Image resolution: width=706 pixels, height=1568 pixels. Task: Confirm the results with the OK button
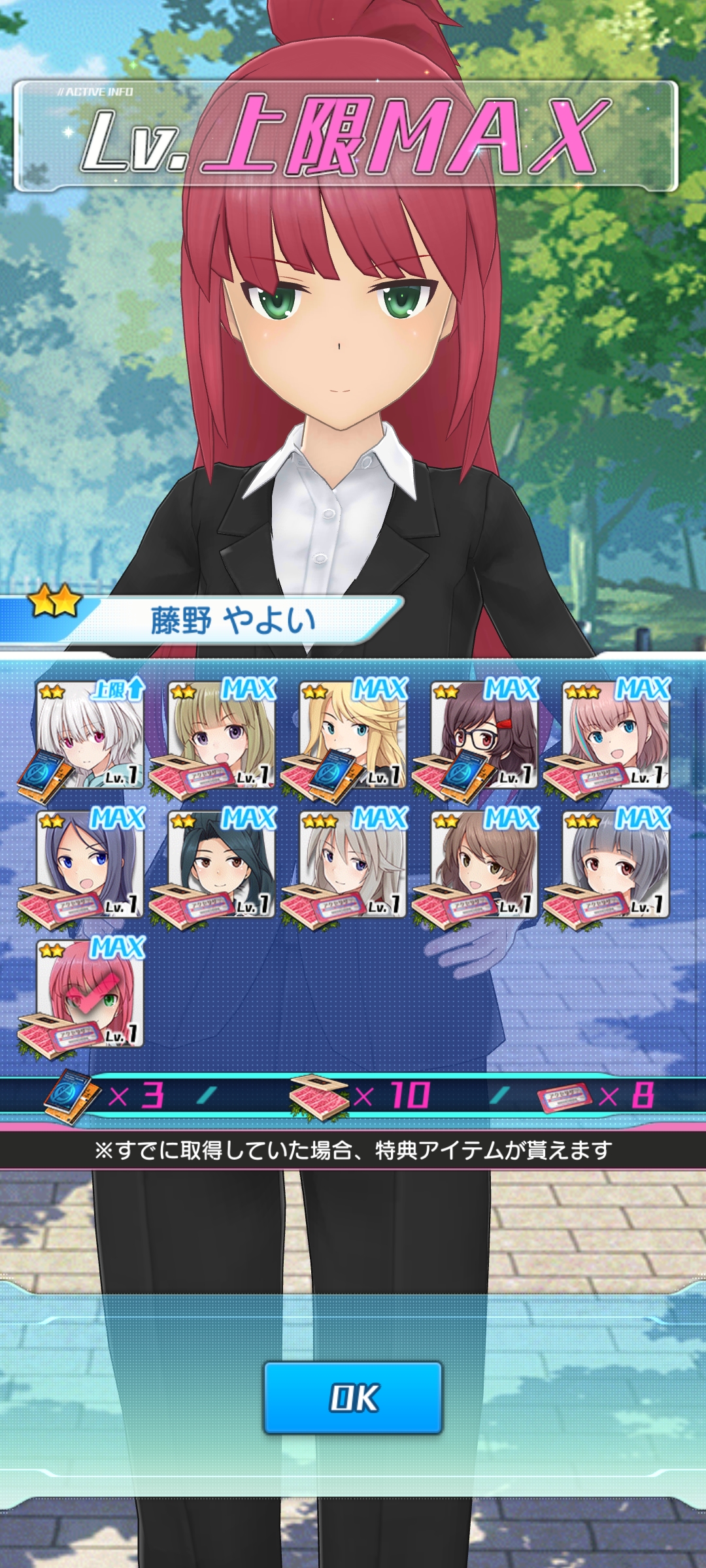click(x=353, y=1397)
